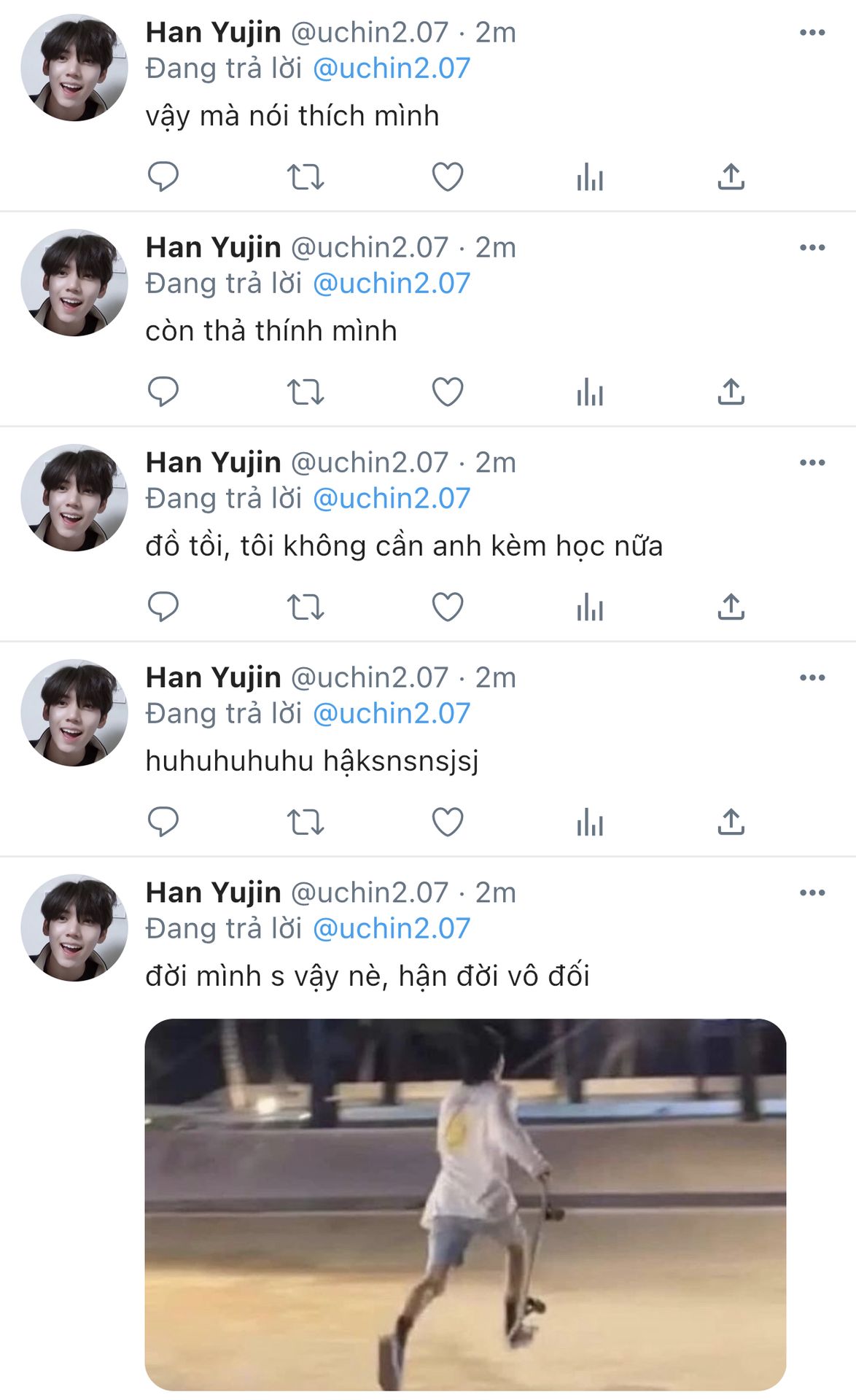Open the skateboard image in the last tweet
The width and height of the screenshot is (856, 1400).
tap(465, 1204)
